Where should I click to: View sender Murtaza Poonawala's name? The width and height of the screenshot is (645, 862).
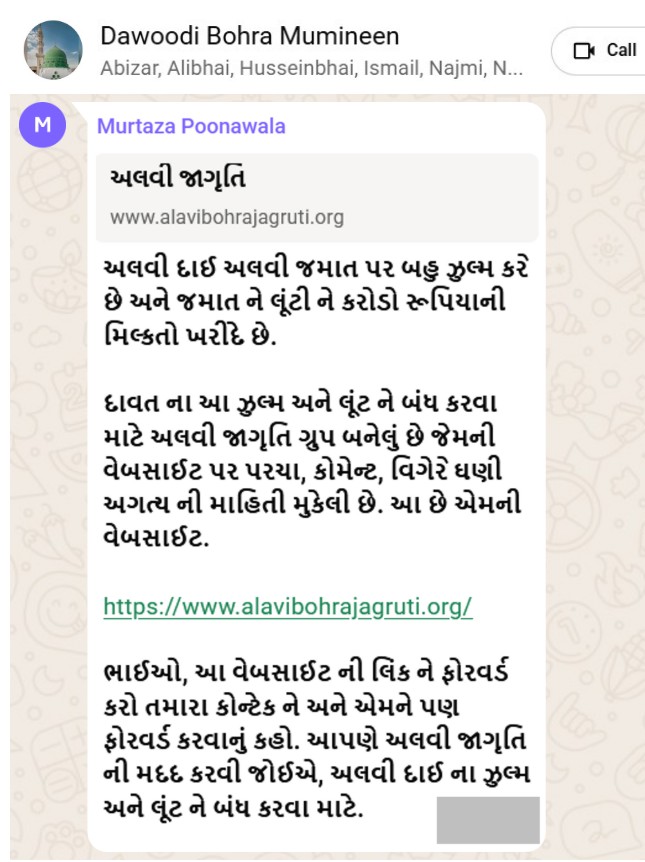(x=191, y=126)
